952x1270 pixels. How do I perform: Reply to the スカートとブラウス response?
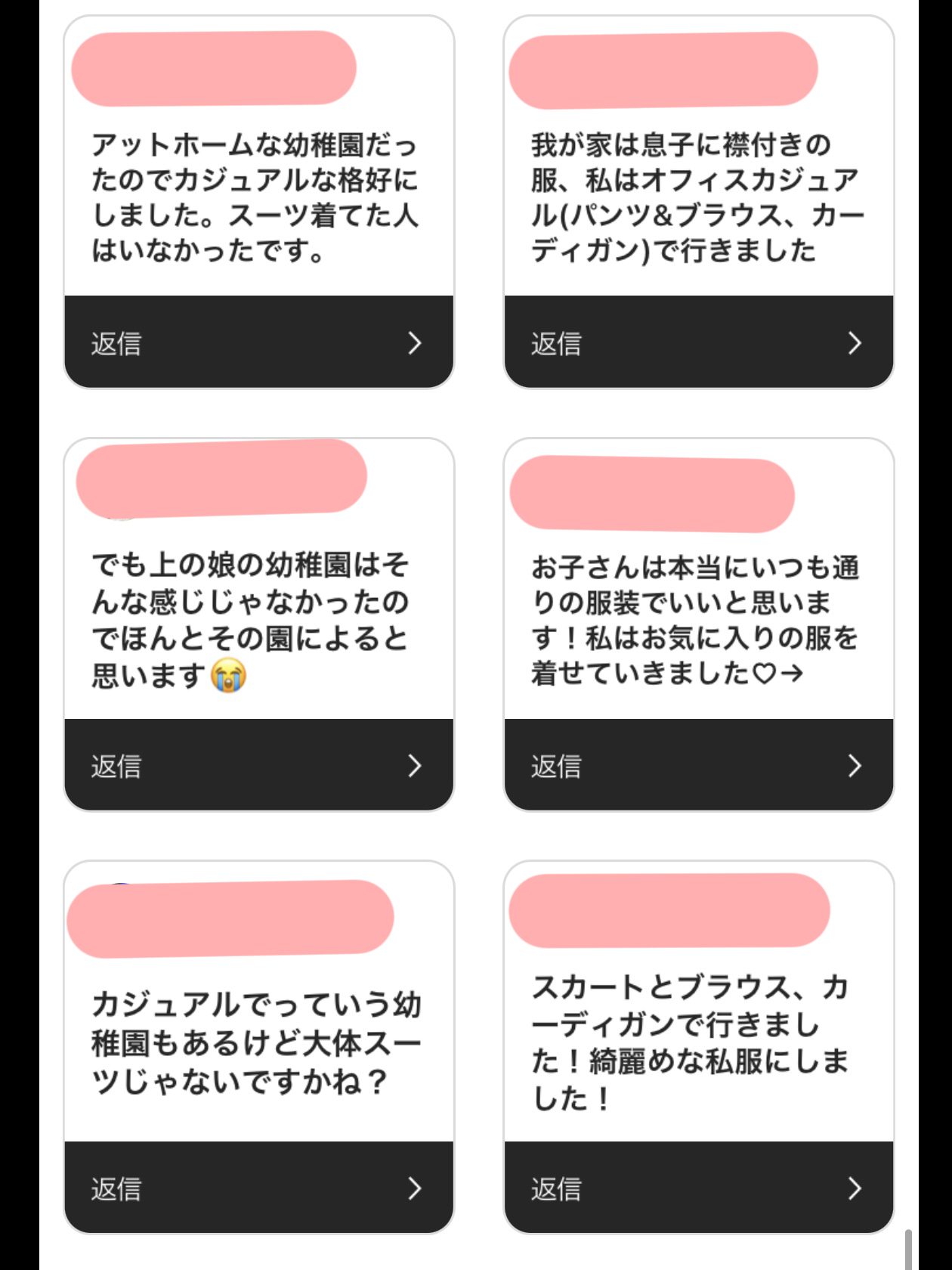point(698,1188)
